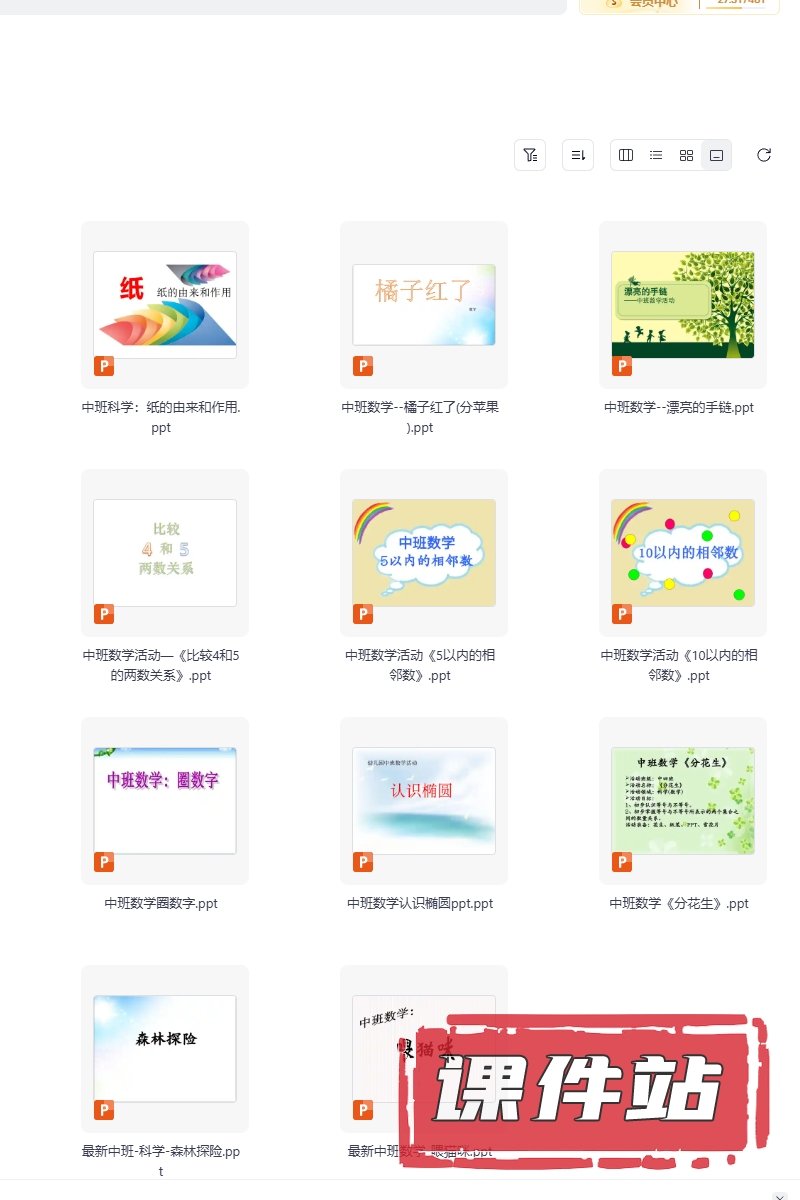
Task: Switch to small grid view
Action: 686,155
